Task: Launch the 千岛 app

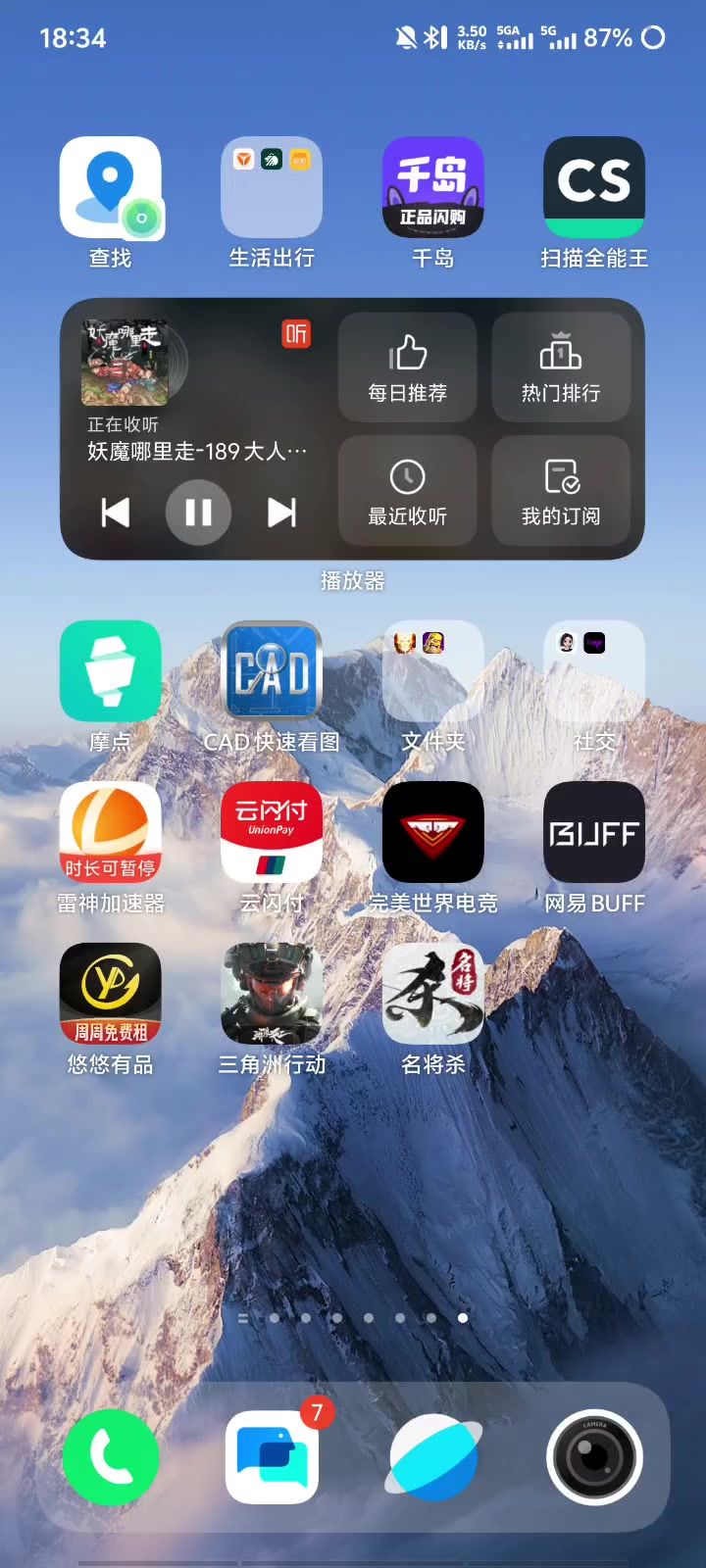Action: [432, 187]
